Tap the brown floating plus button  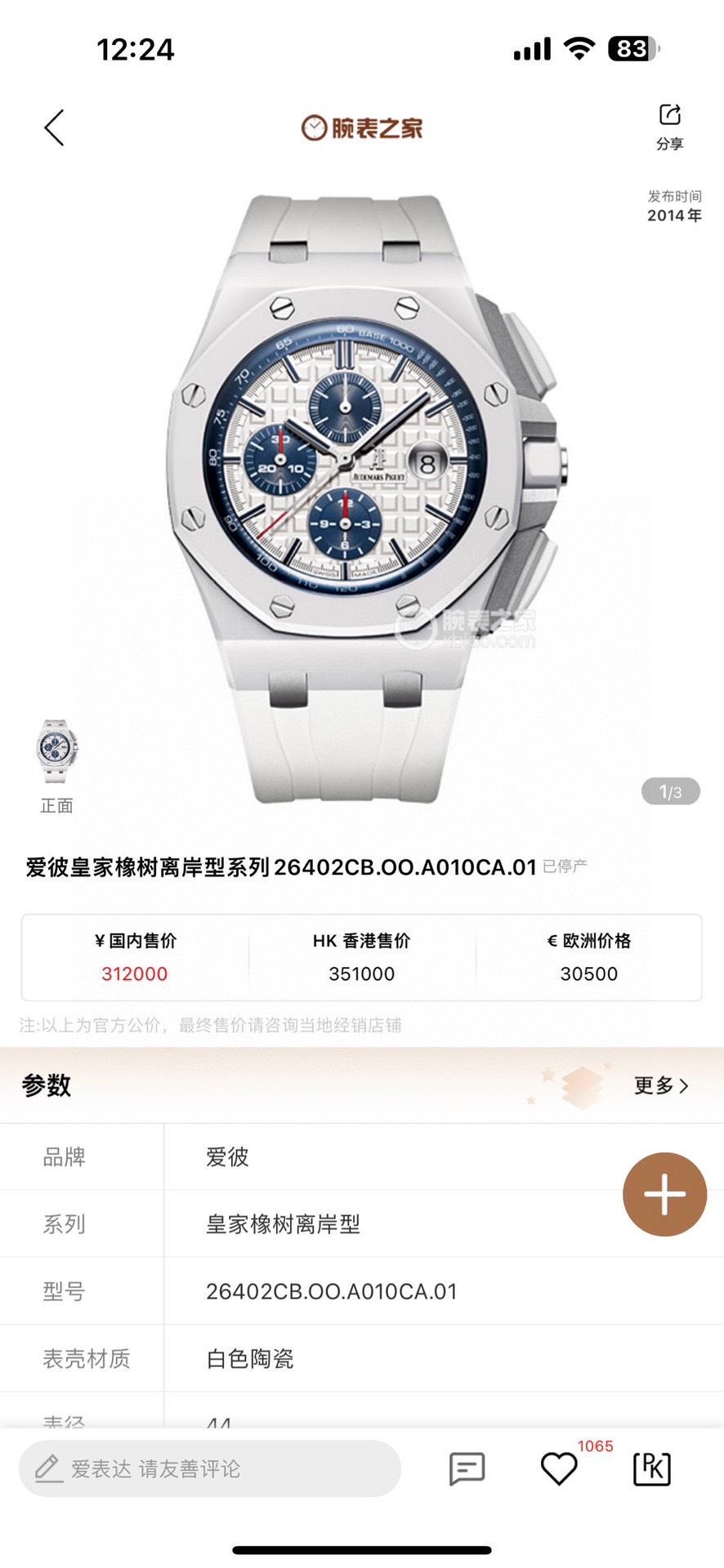point(664,1194)
